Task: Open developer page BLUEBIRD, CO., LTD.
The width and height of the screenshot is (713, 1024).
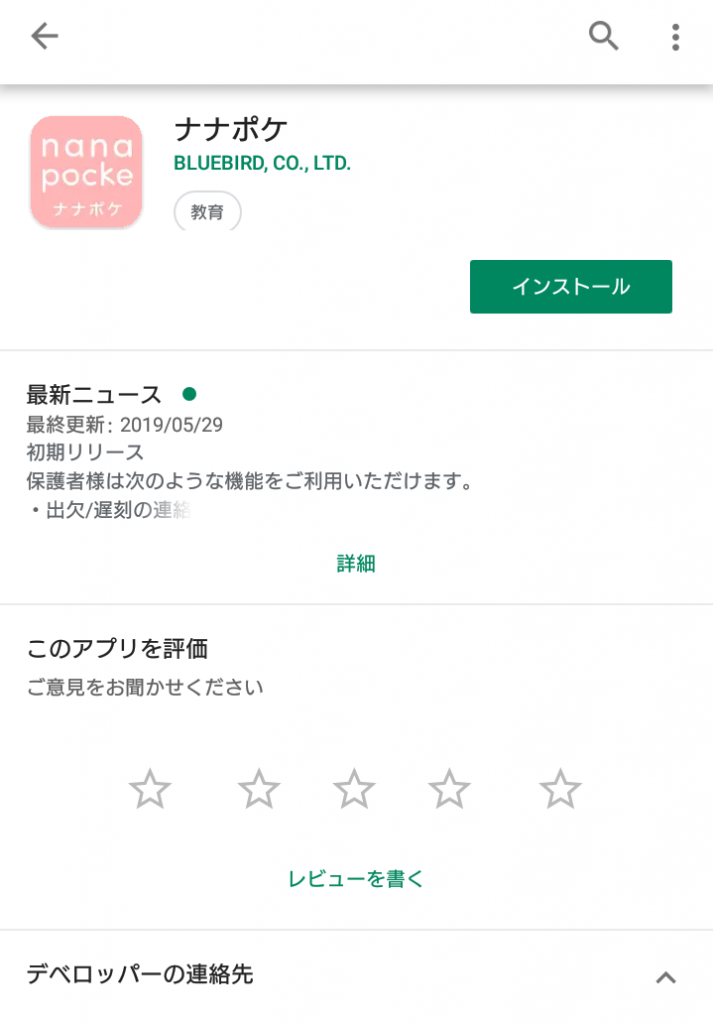Action: (262, 163)
